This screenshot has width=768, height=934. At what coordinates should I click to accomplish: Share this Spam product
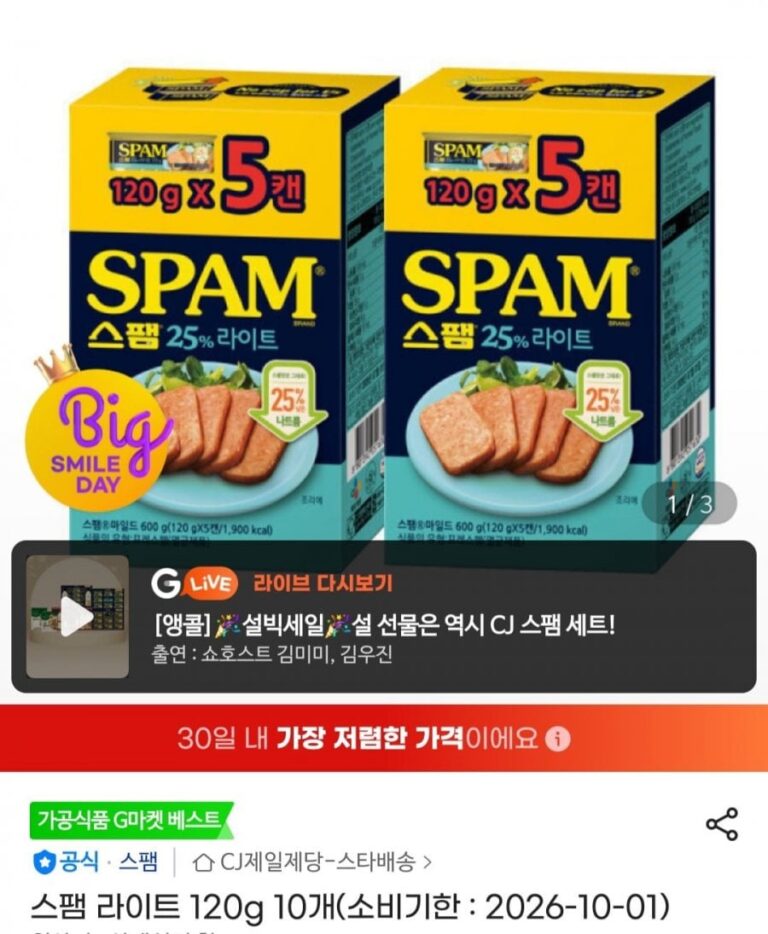pos(722,824)
